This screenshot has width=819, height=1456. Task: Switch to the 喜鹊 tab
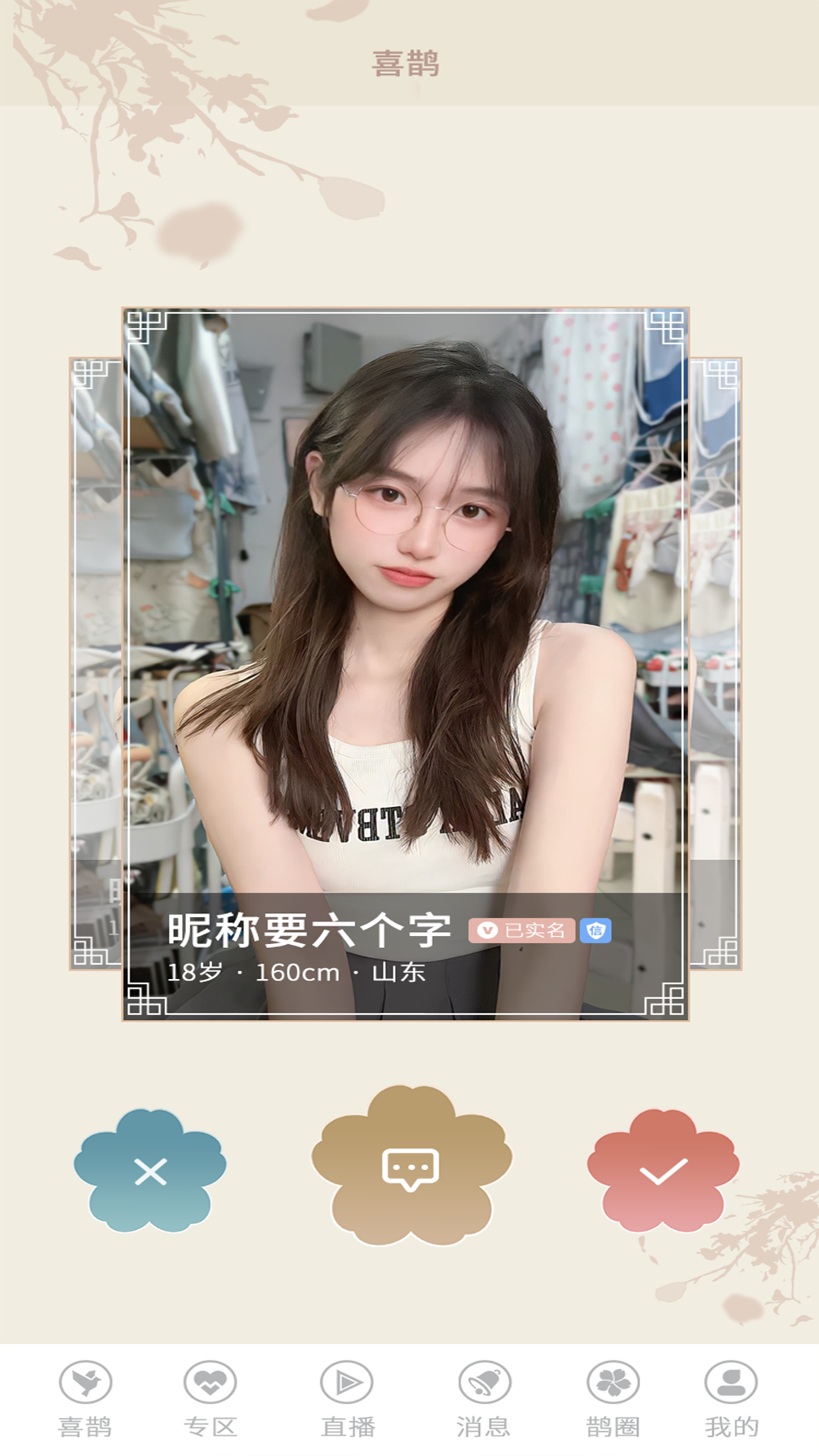point(86,1399)
